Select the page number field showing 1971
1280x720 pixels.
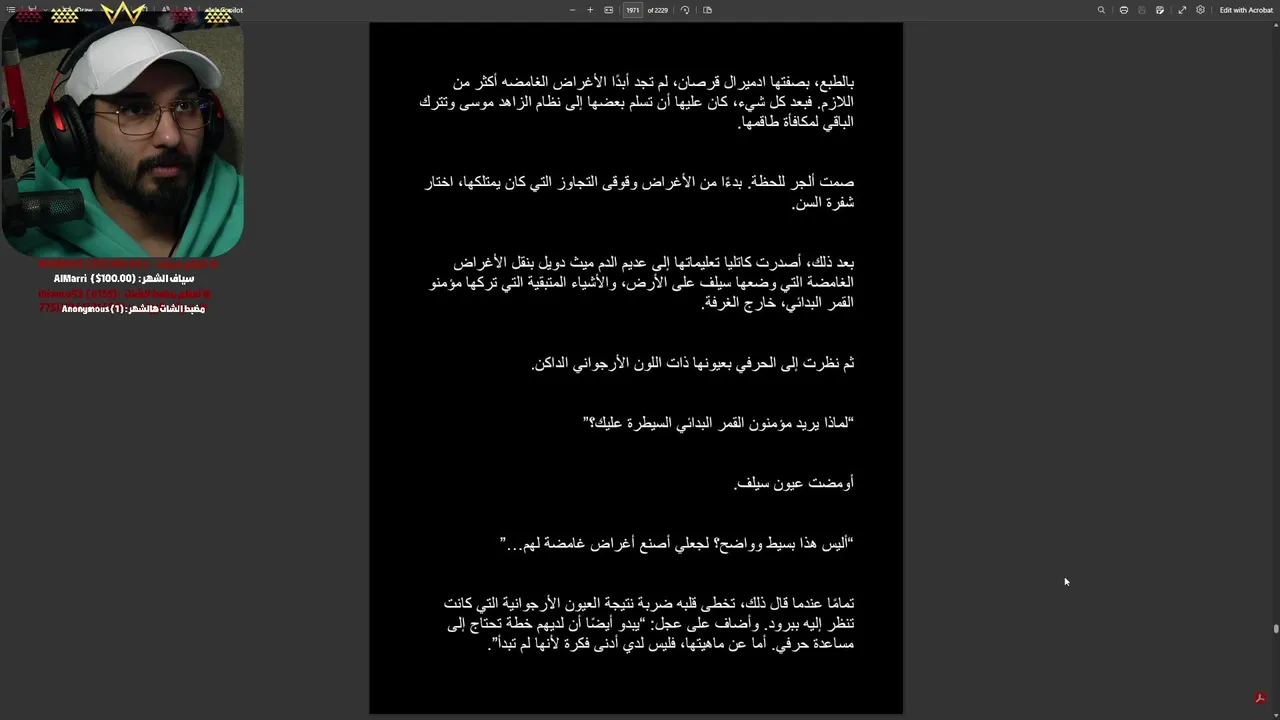632,10
